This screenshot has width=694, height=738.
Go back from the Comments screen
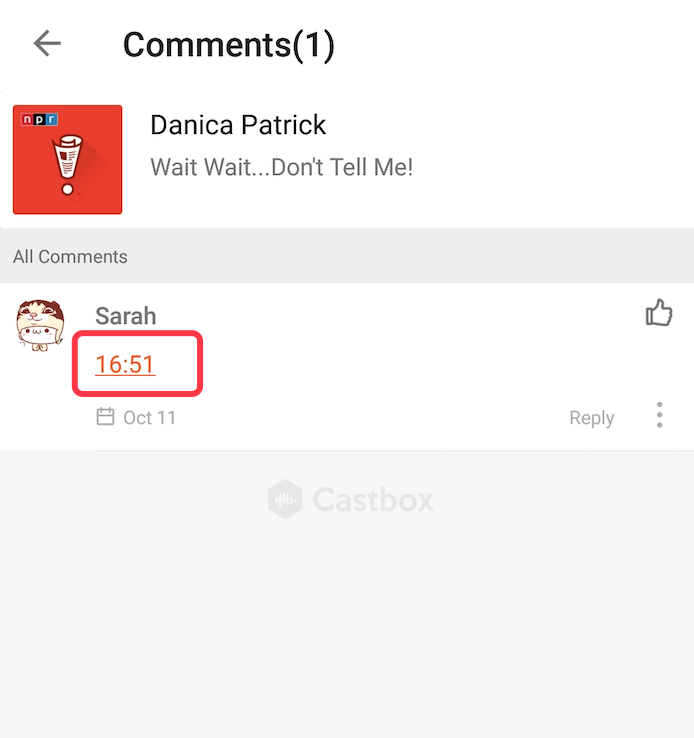pyautogui.click(x=47, y=44)
